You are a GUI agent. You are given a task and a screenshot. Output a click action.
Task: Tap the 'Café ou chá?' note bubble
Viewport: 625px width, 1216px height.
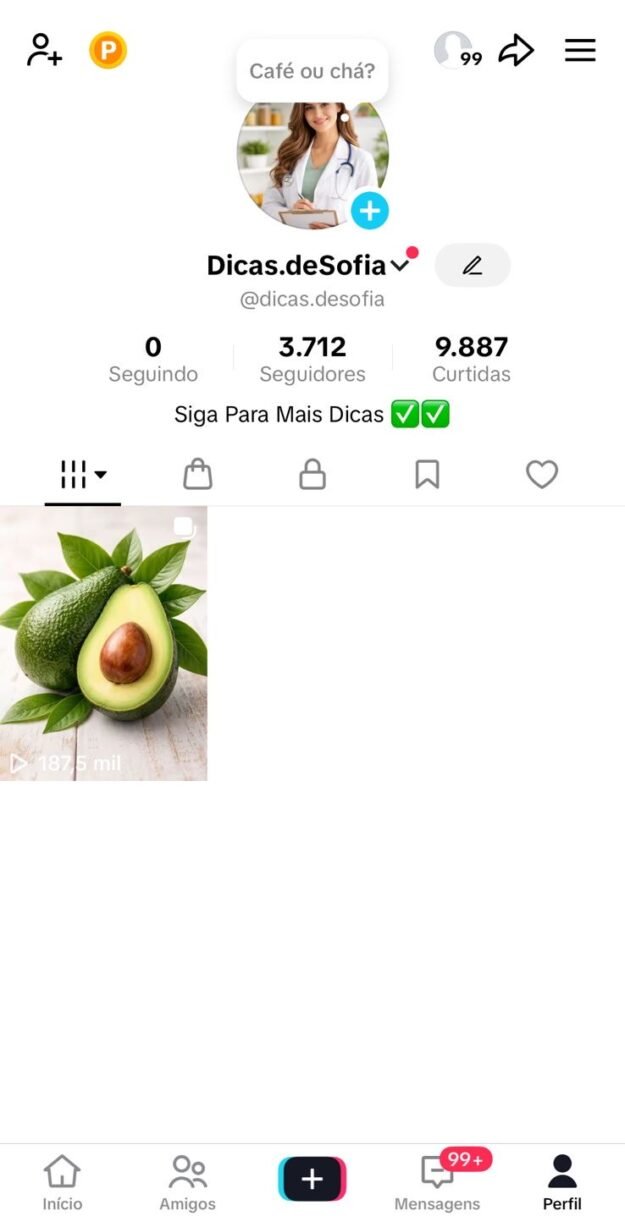coord(312,71)
